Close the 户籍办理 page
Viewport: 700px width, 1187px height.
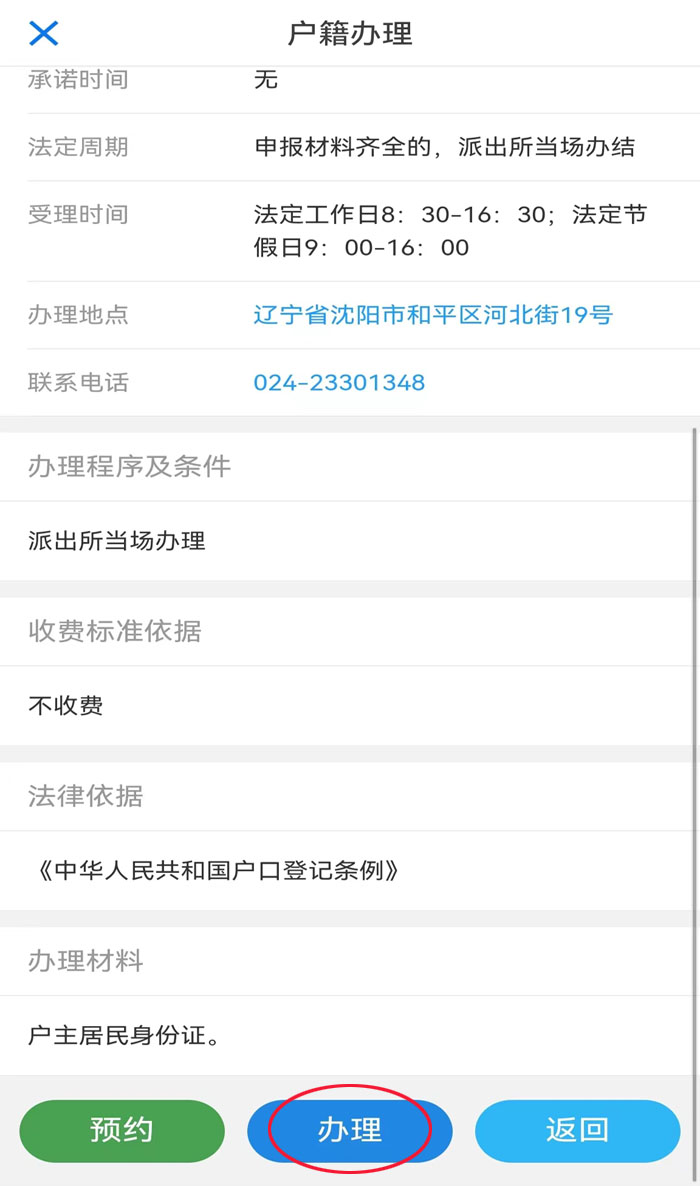click(x=44, y=33)
